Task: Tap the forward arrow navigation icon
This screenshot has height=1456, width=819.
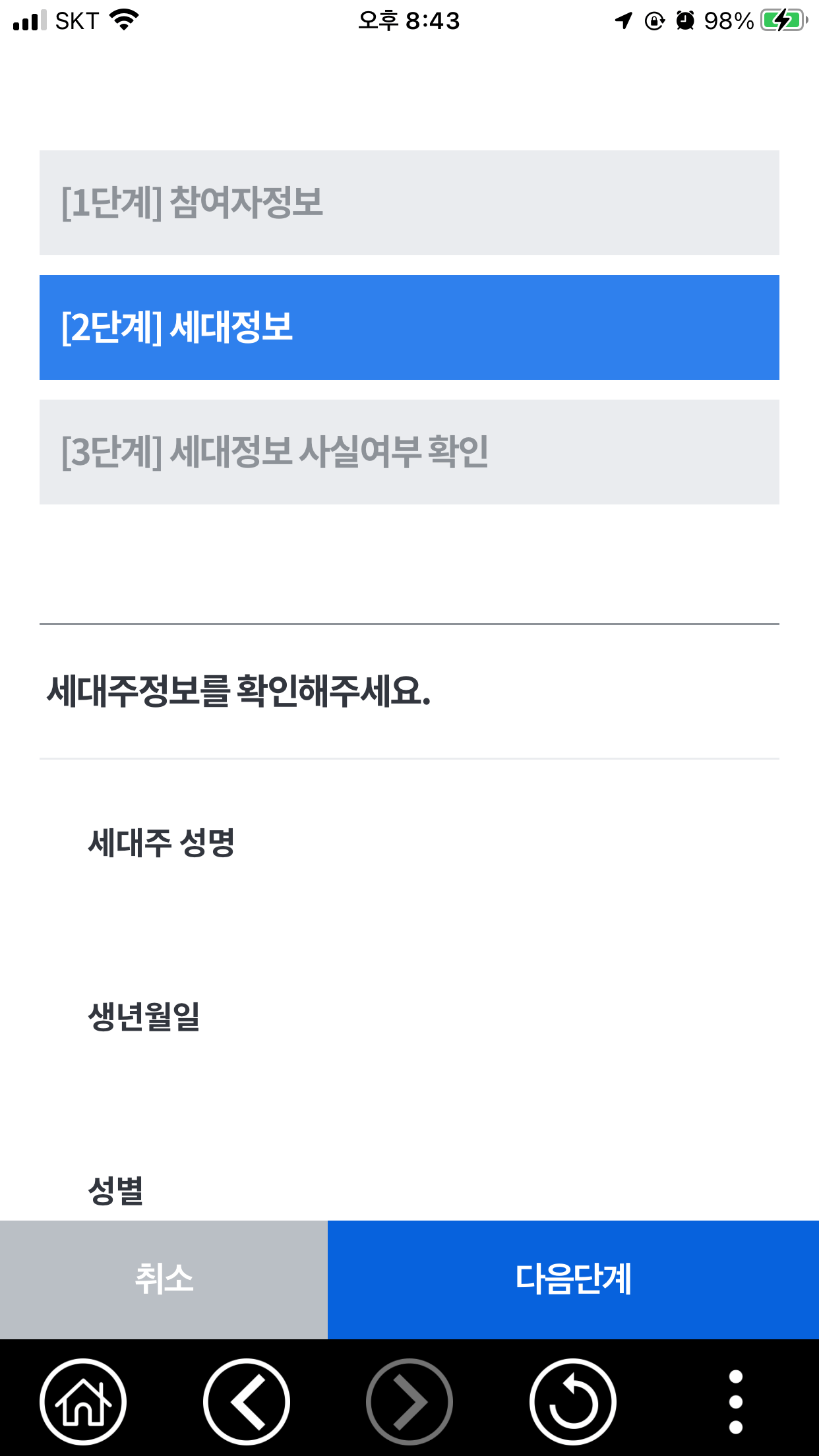Action: (x=409, y=1401)
